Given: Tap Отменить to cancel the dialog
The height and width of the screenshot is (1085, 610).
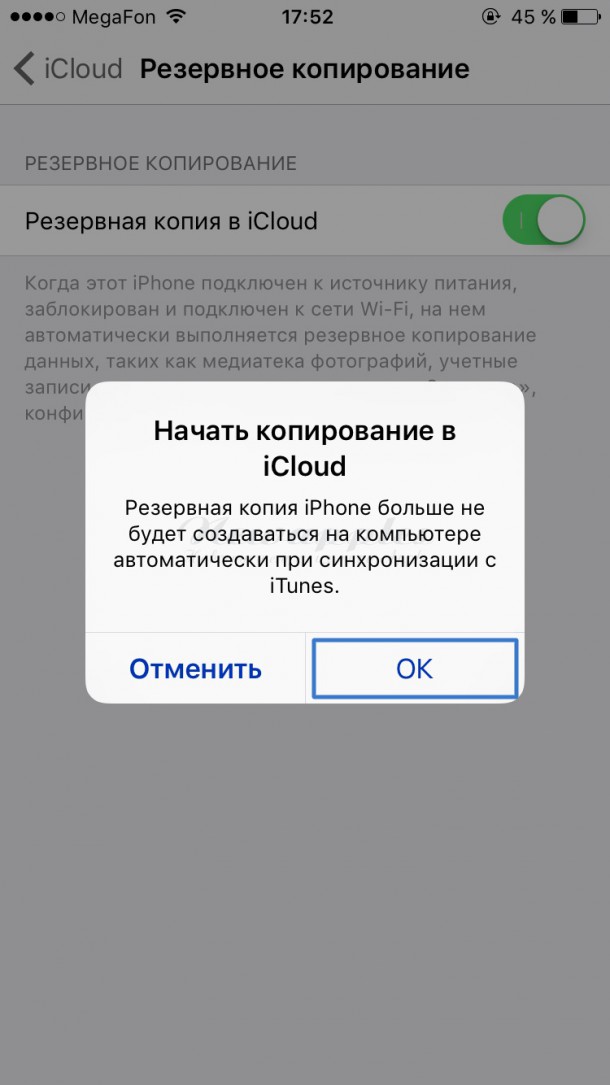Looking at the screenshot, I should [x=196, y=668].
